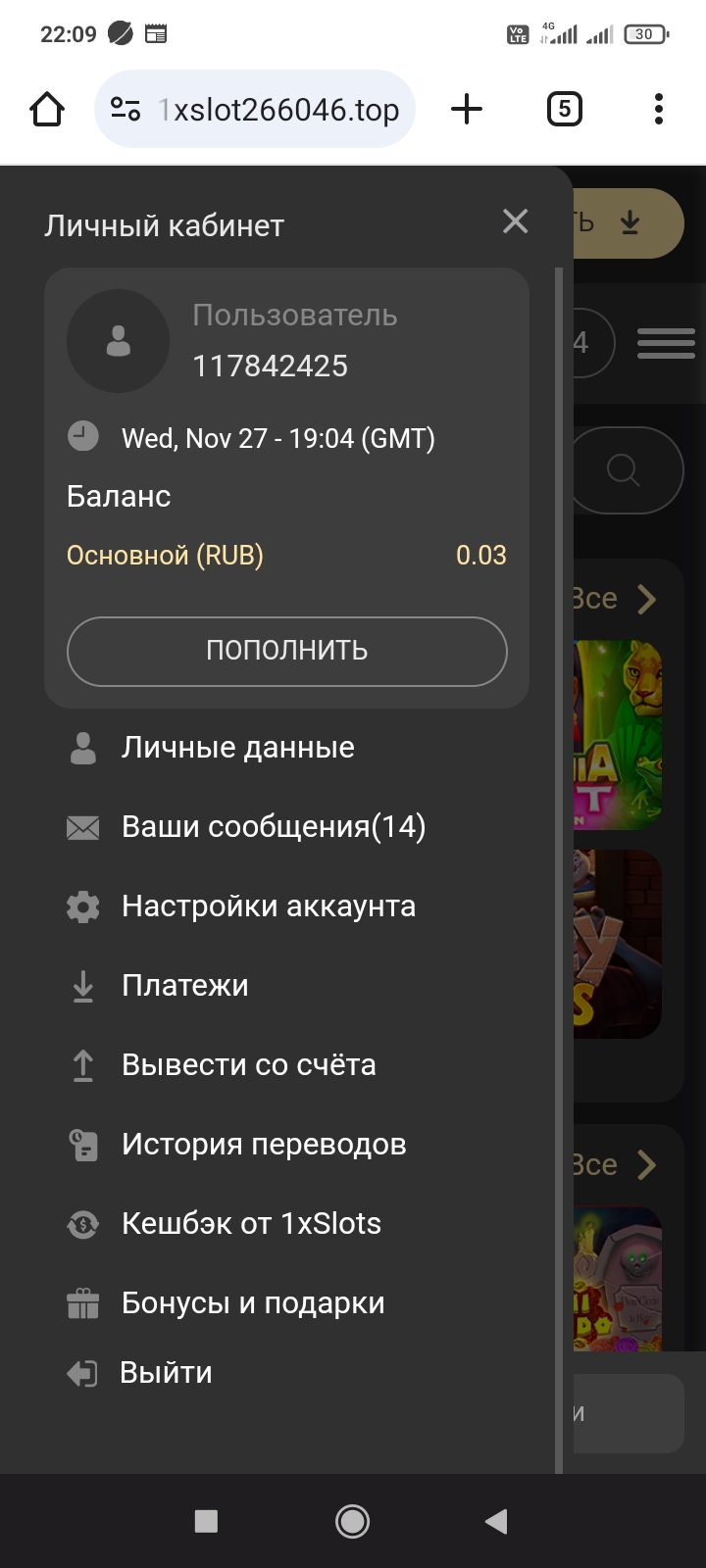Close the Личный кабинет panel
Image resolution: width=706 pixels, height=1568 pixels.
click(x=515, y=221)
